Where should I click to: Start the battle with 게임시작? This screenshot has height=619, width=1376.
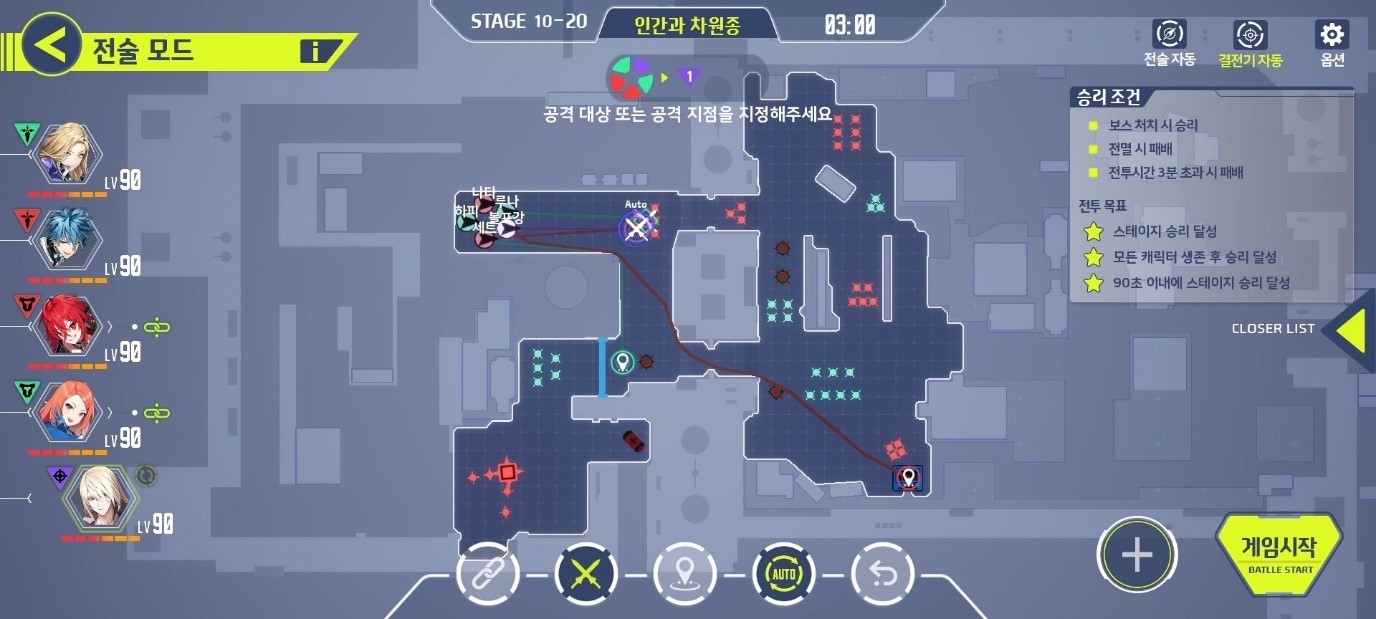click(x=1278, y=555)
